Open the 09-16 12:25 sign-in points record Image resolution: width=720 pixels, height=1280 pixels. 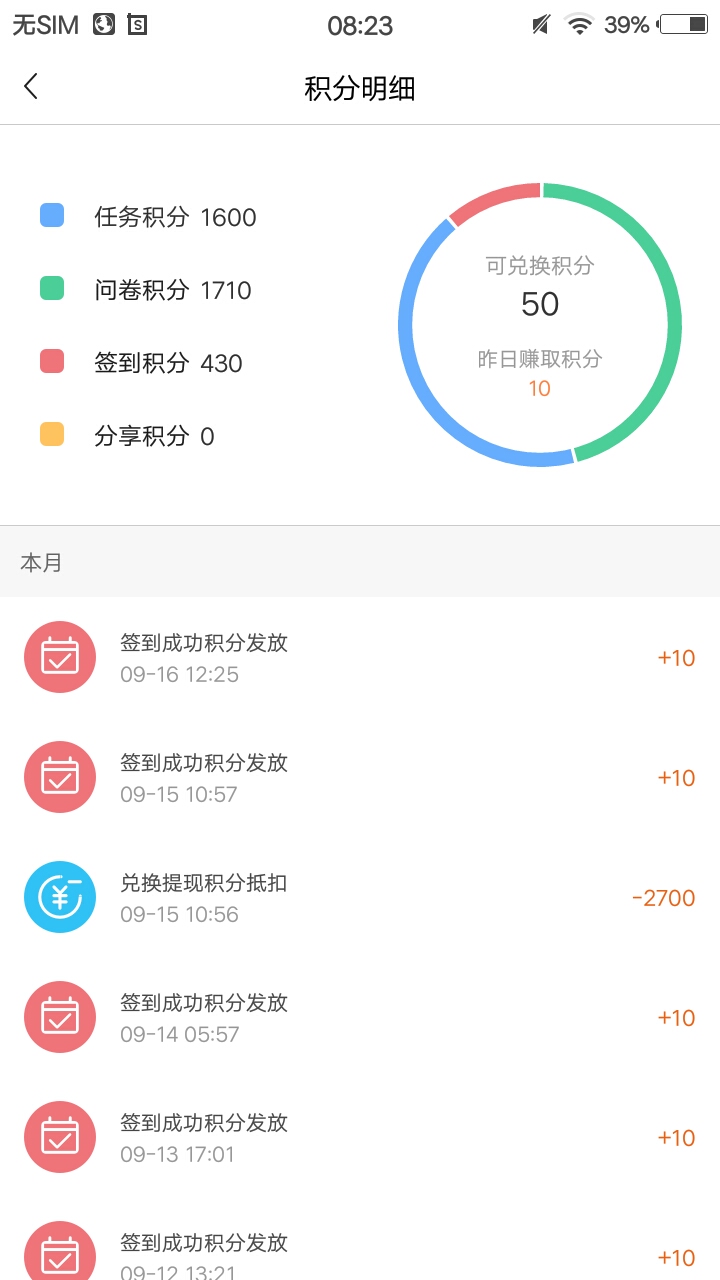pos(360,657)
